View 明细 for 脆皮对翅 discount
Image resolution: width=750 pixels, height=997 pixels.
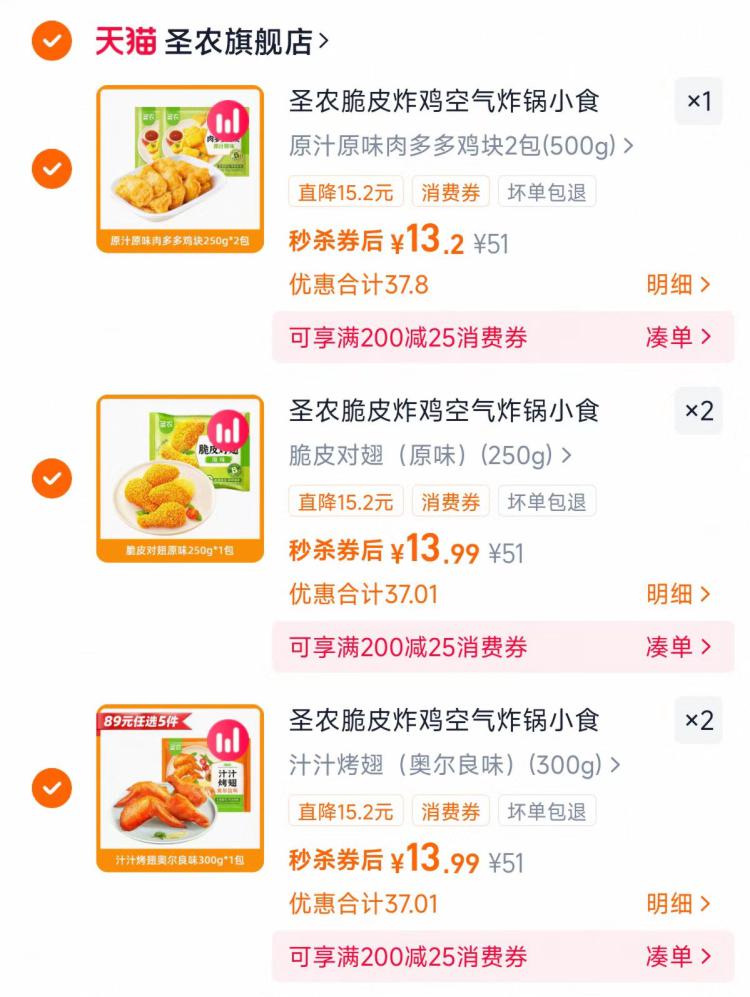point(678,595)
